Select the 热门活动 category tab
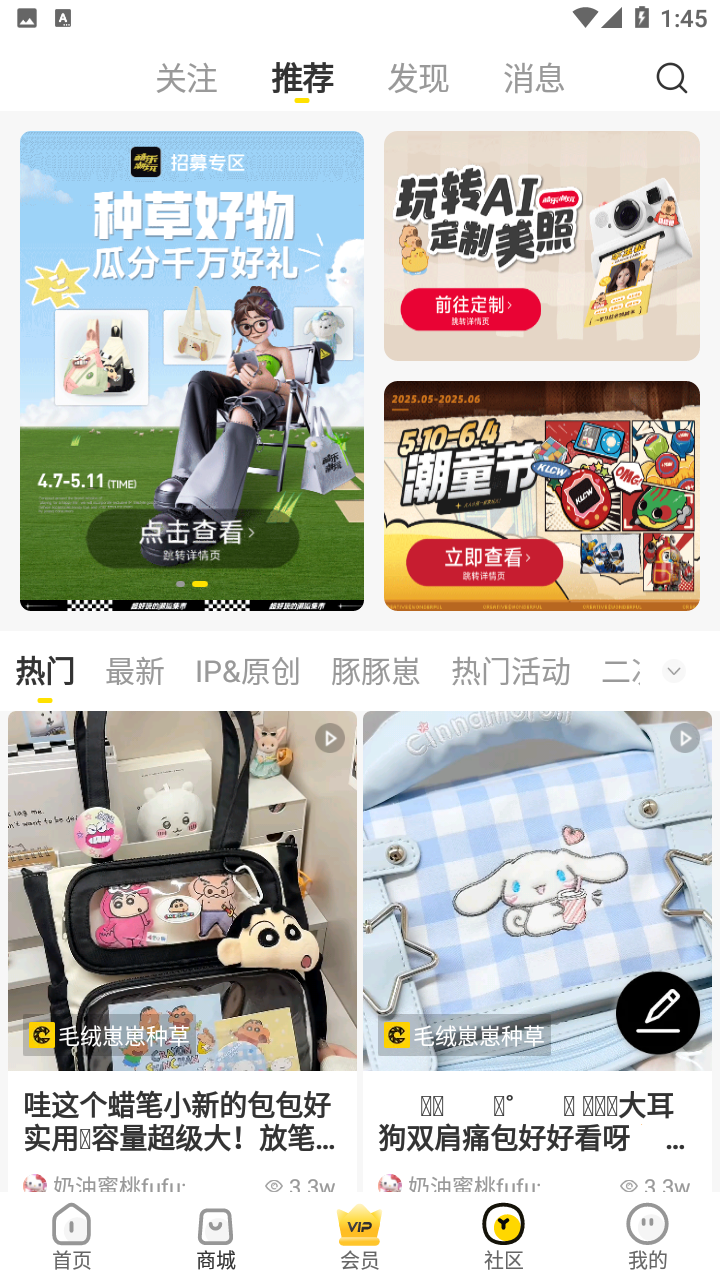Screen dimensions: 720x1280 click(x=511, y=671)
